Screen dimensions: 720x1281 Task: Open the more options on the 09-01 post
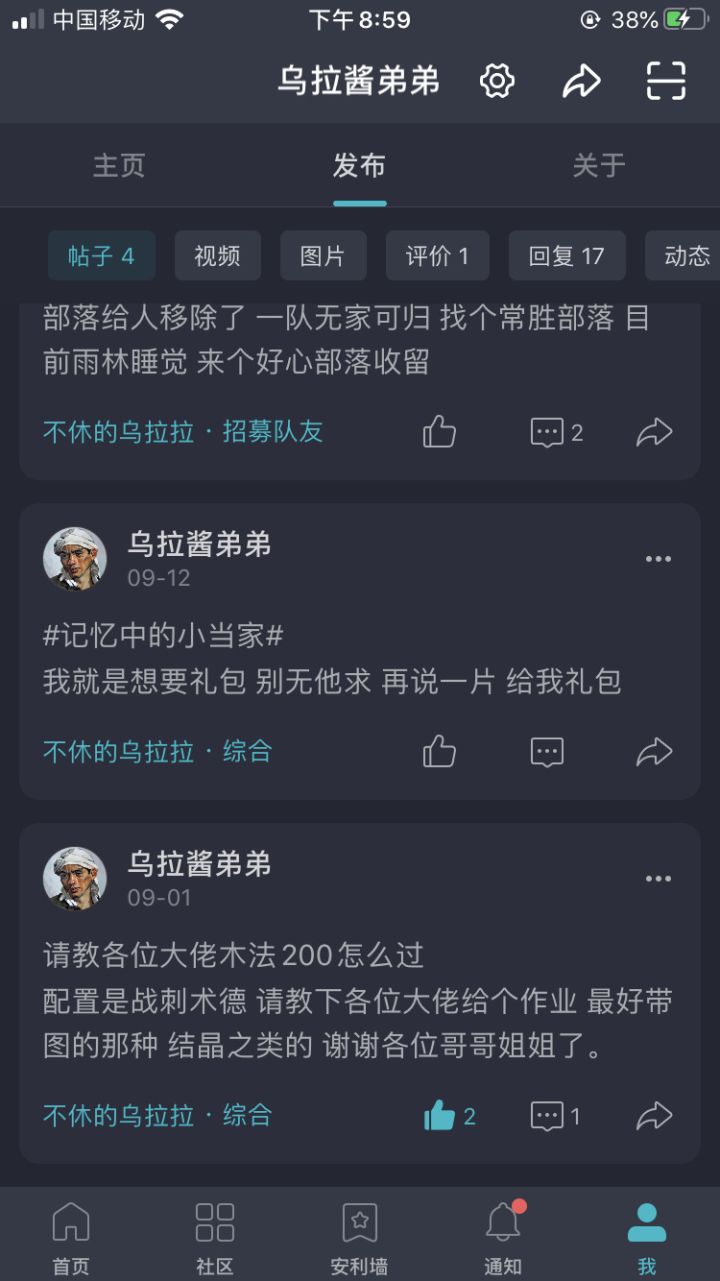pyautogui.click(x=658, y=879)
